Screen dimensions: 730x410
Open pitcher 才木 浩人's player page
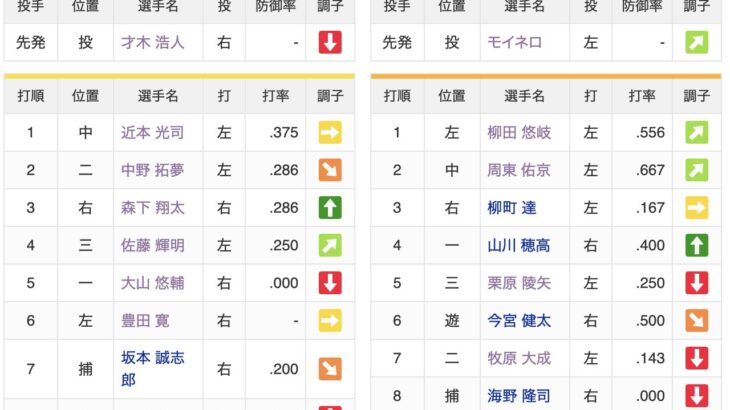coord(152,43)
